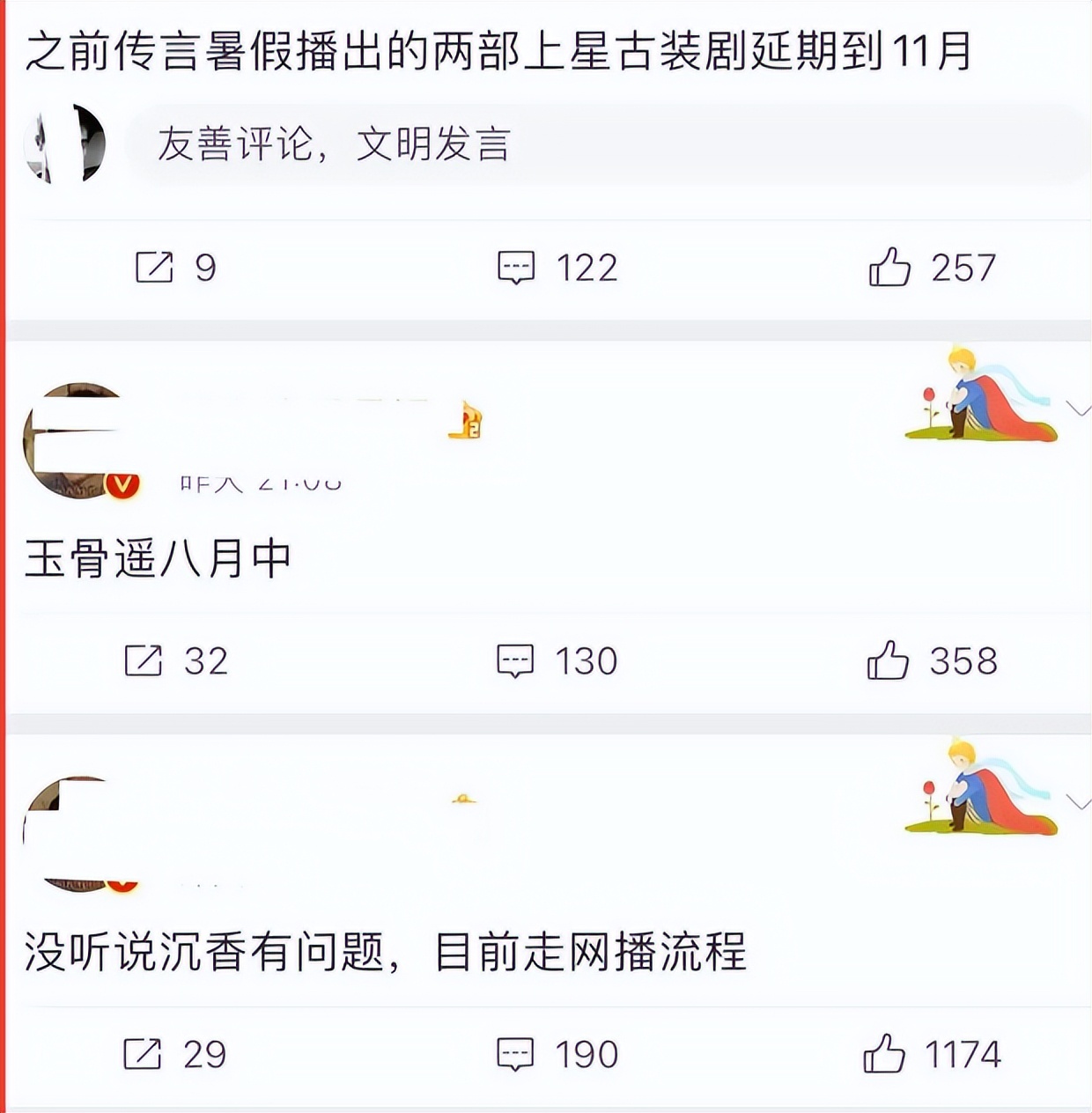The height and width of the screenshot is (1113, 1092).
Task: Expand the chevron on the 玉骨遥 comment
Action: [1081, 407]
